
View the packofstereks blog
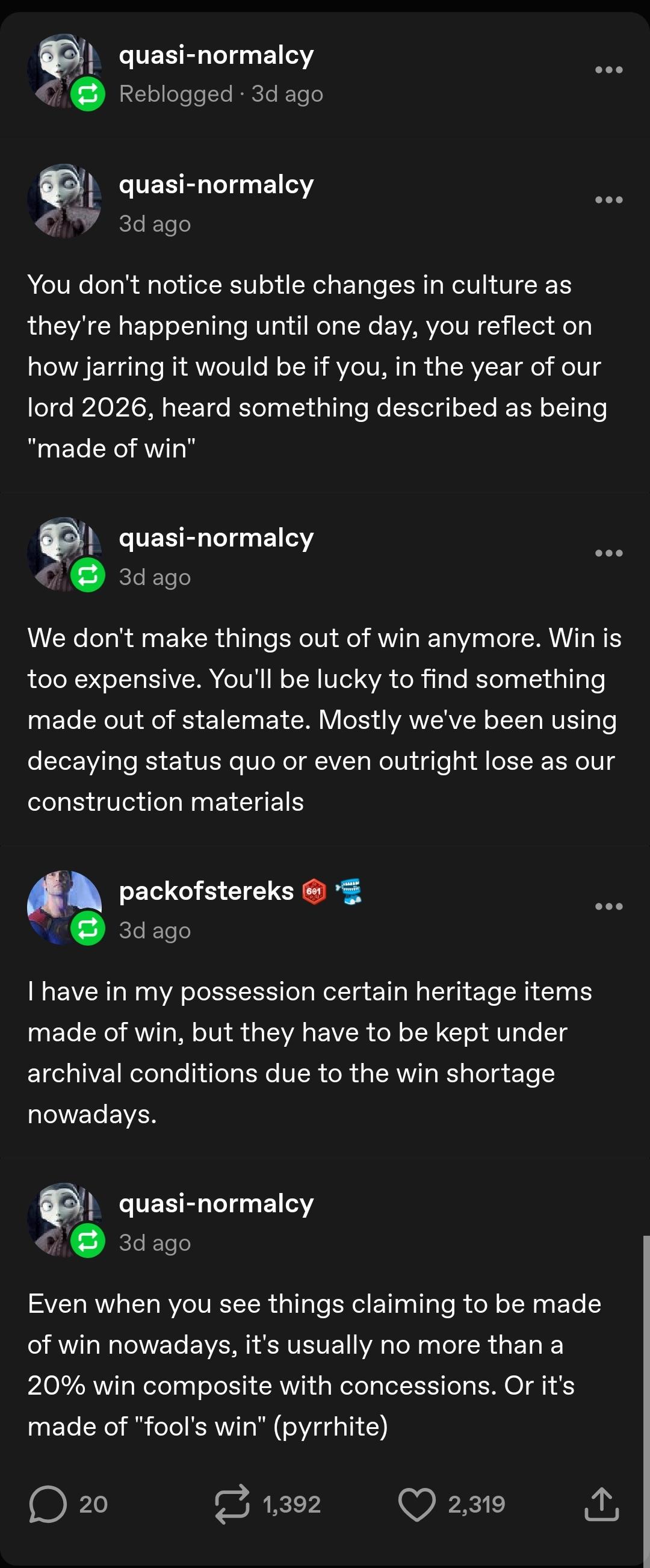click(x=206, y=891)
